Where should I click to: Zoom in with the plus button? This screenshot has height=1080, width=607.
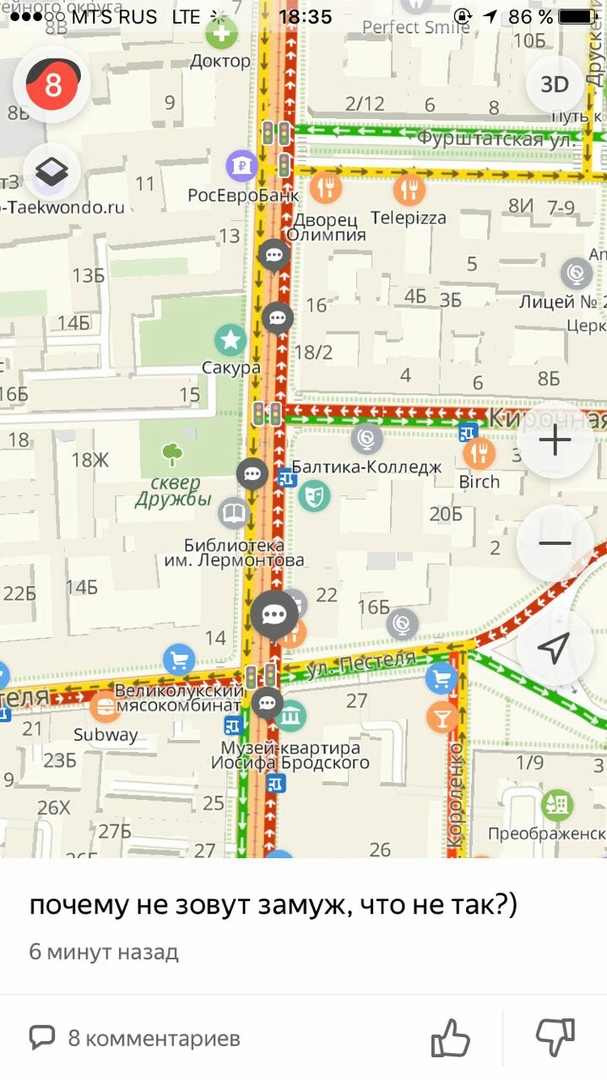554,440
